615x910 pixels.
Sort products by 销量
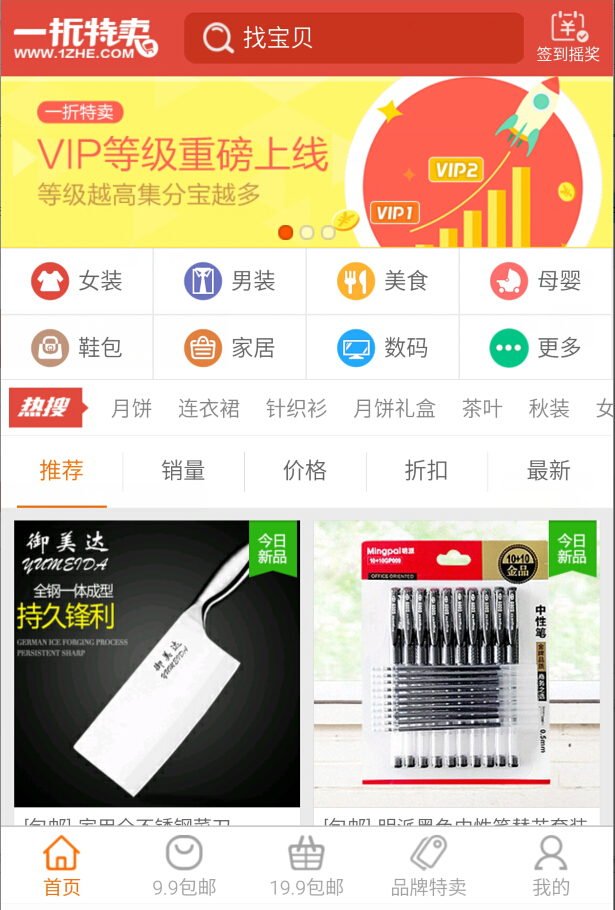tap(183, 470)
